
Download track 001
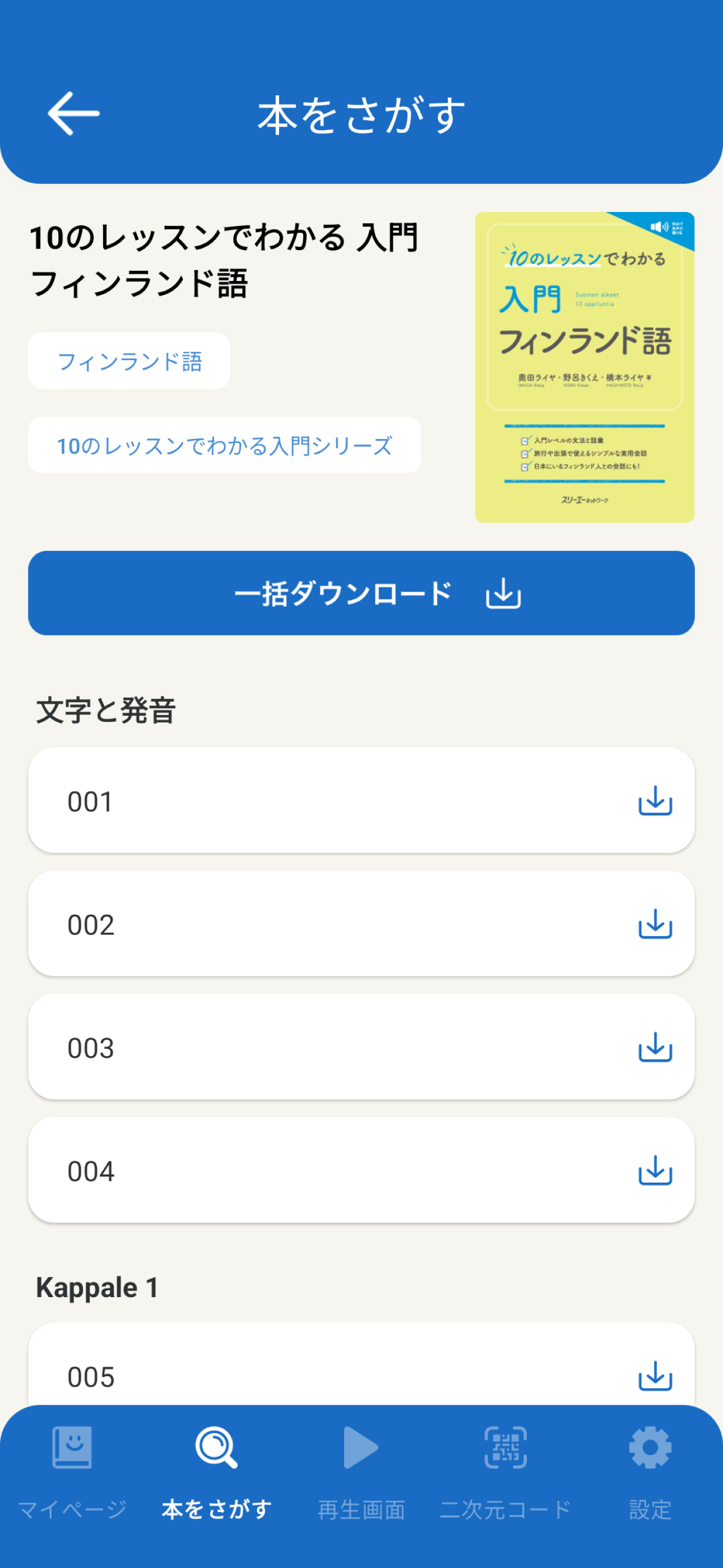point(655,801)
